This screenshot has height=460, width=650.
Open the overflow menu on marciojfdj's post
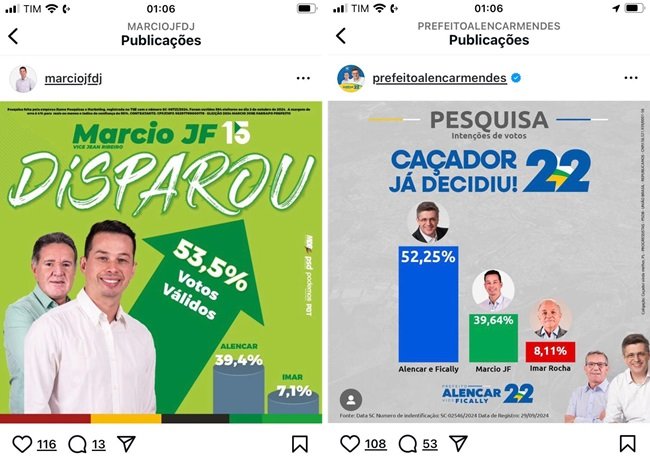pyautogui.click(x=303, y=78)
